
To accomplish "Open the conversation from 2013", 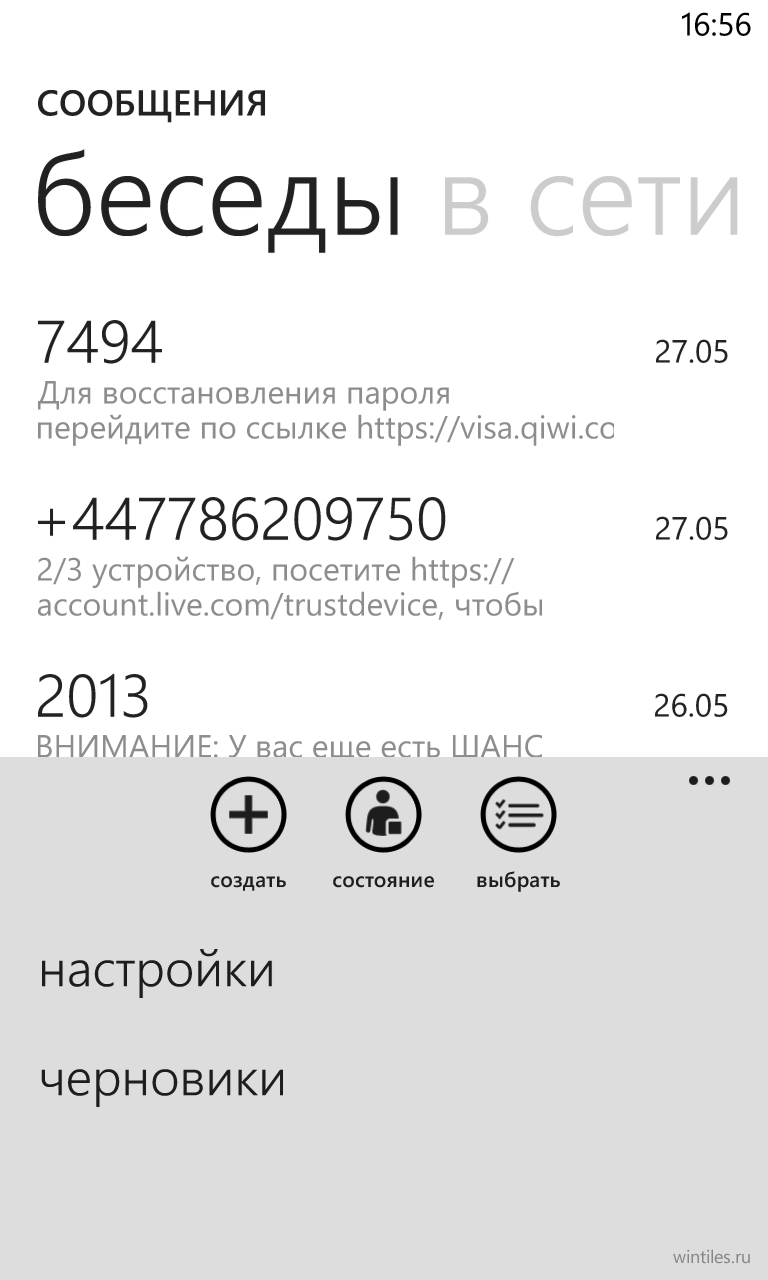I will point(384,714).
